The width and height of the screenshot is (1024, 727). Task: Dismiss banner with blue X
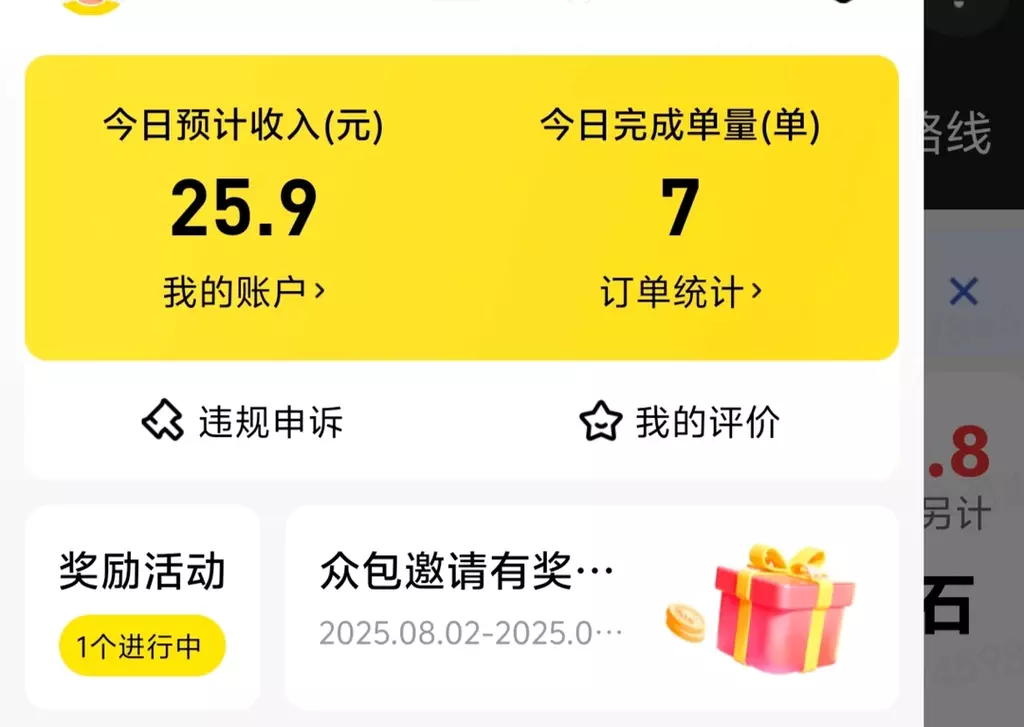963,292
